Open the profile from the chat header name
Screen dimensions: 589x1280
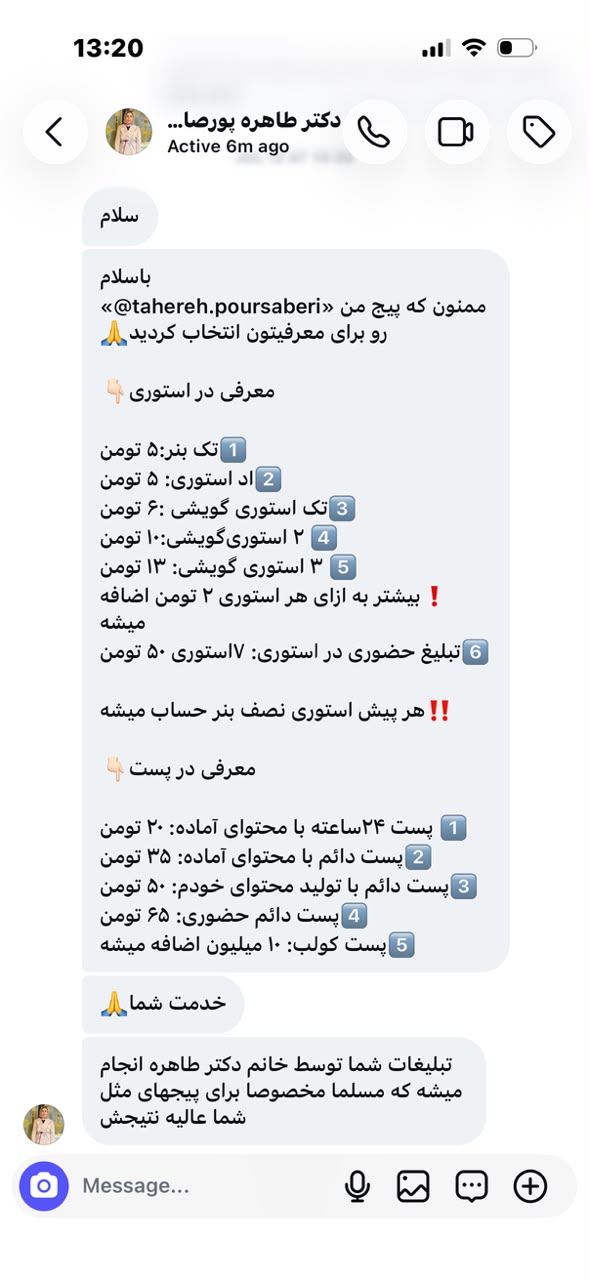(x=254, y=121)
